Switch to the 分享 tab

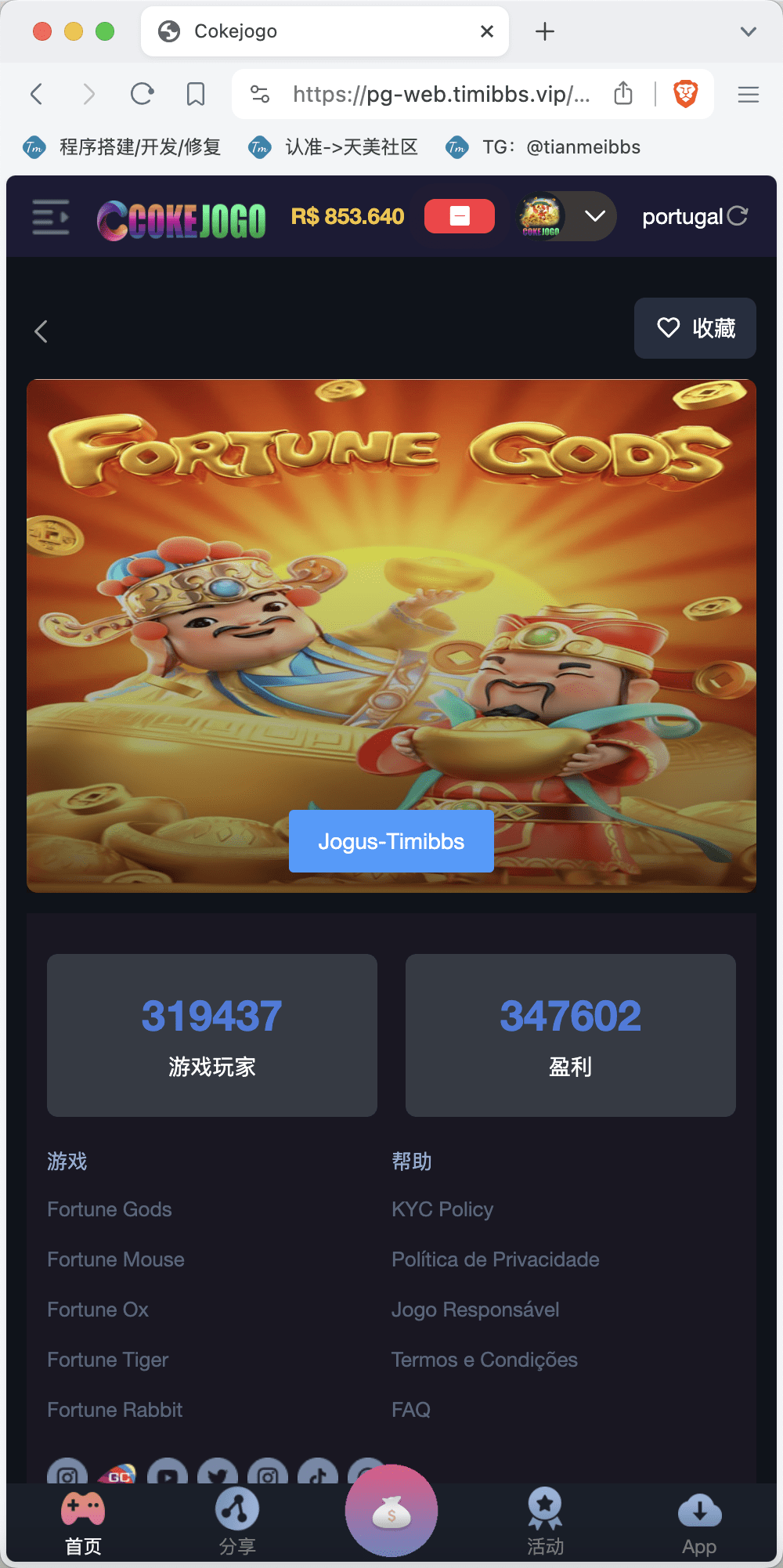click(237, 1522)
